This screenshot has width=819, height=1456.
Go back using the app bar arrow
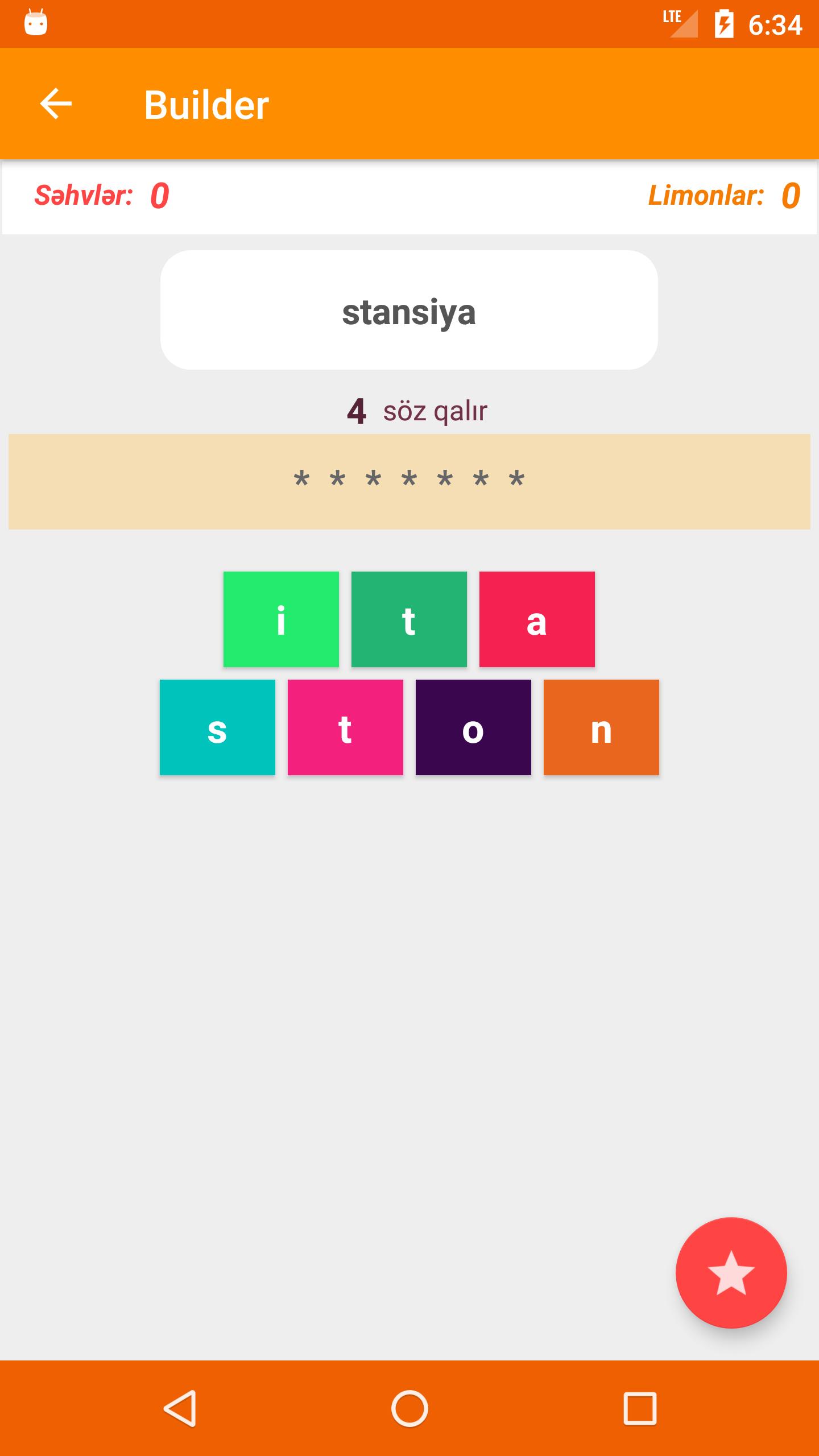coord(56,104)
